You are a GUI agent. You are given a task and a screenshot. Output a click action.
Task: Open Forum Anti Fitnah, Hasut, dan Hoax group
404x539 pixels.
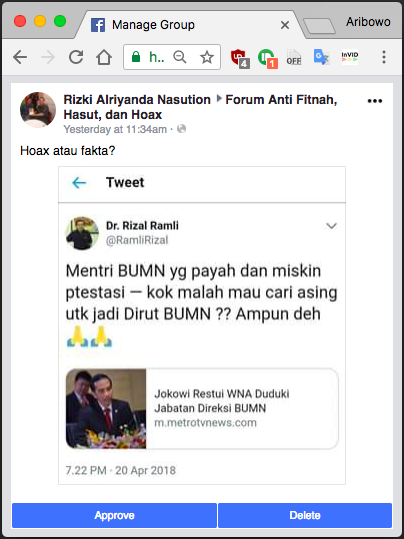pyautogui.click(x=200, y=107)
